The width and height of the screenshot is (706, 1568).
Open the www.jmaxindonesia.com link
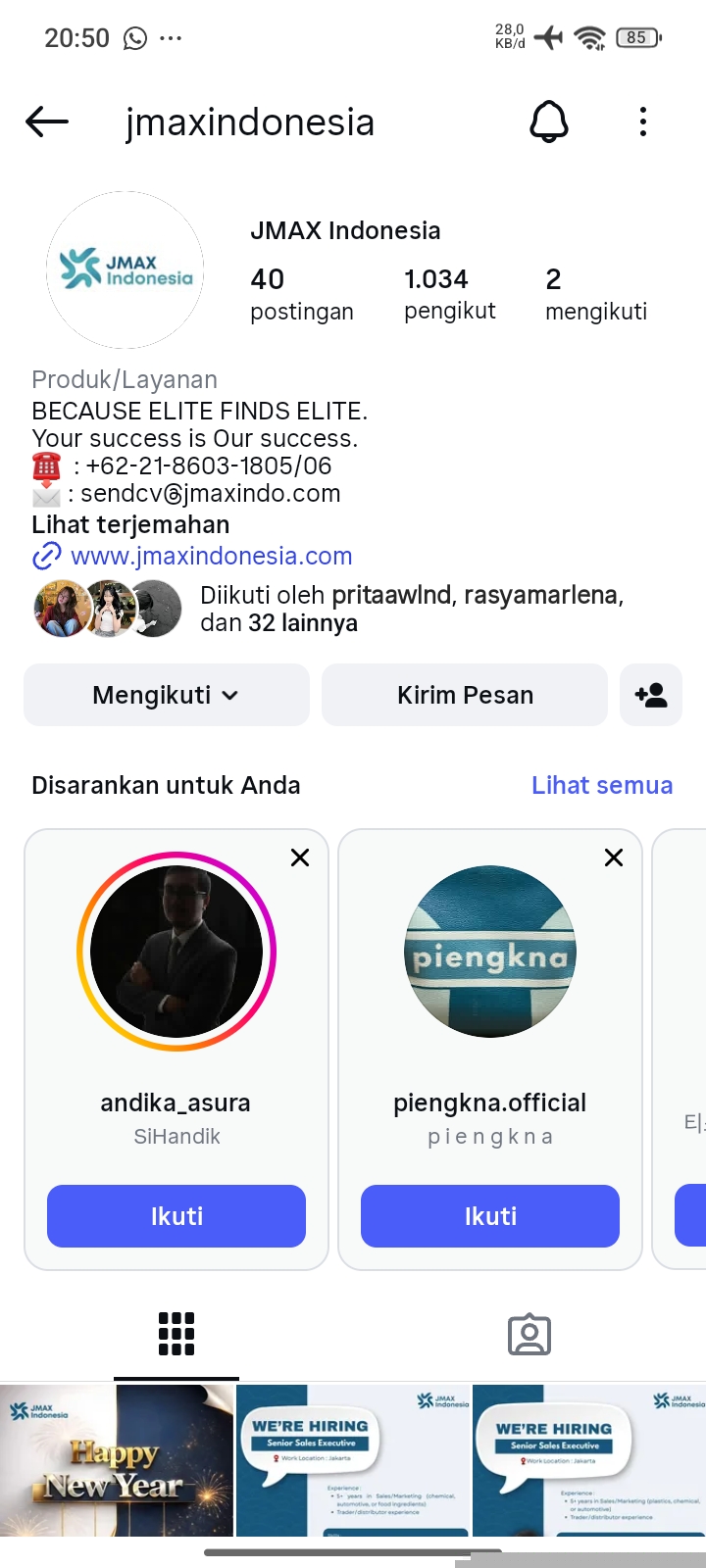pos(211,557)
